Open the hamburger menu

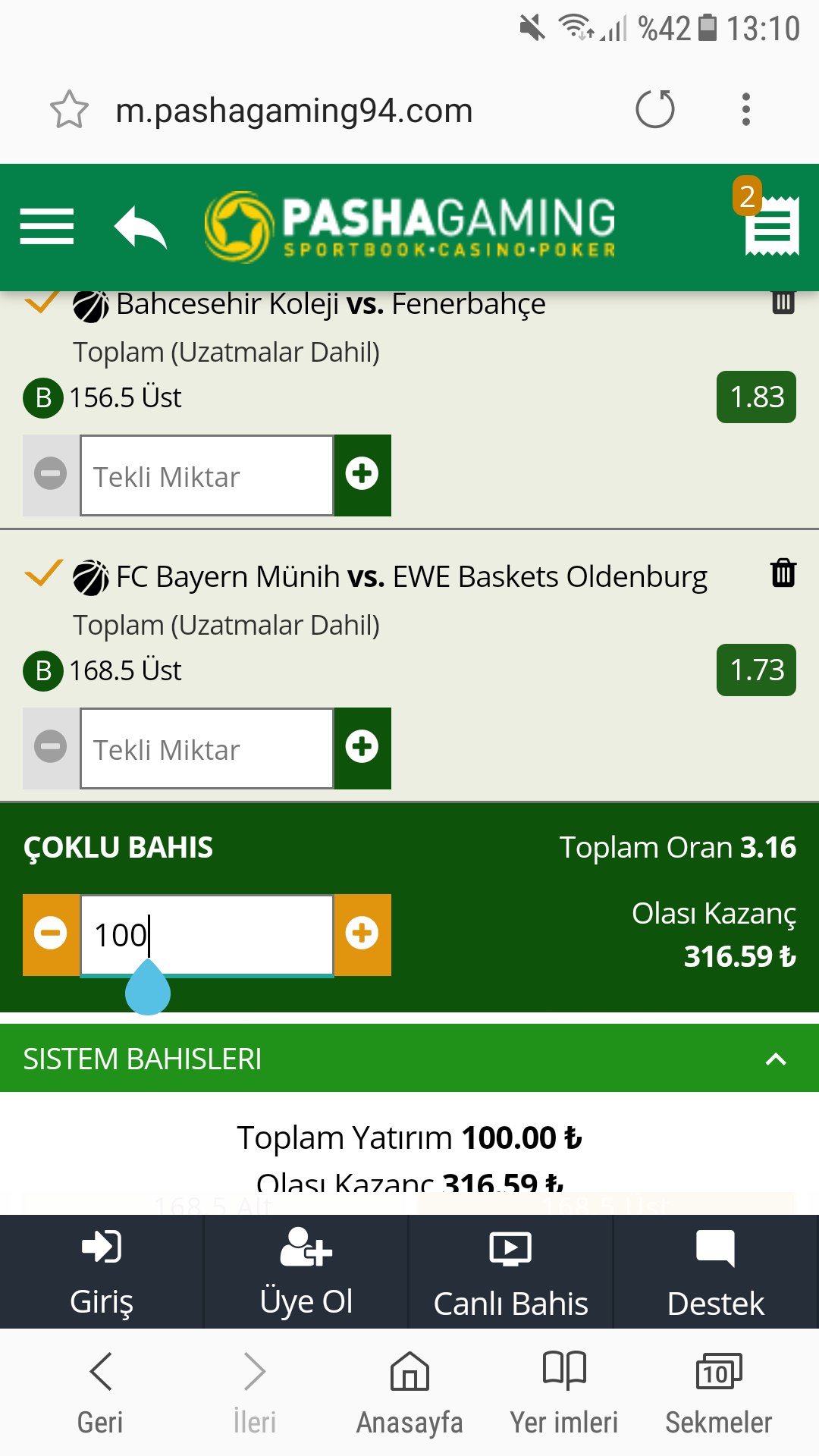coord(47,226)
